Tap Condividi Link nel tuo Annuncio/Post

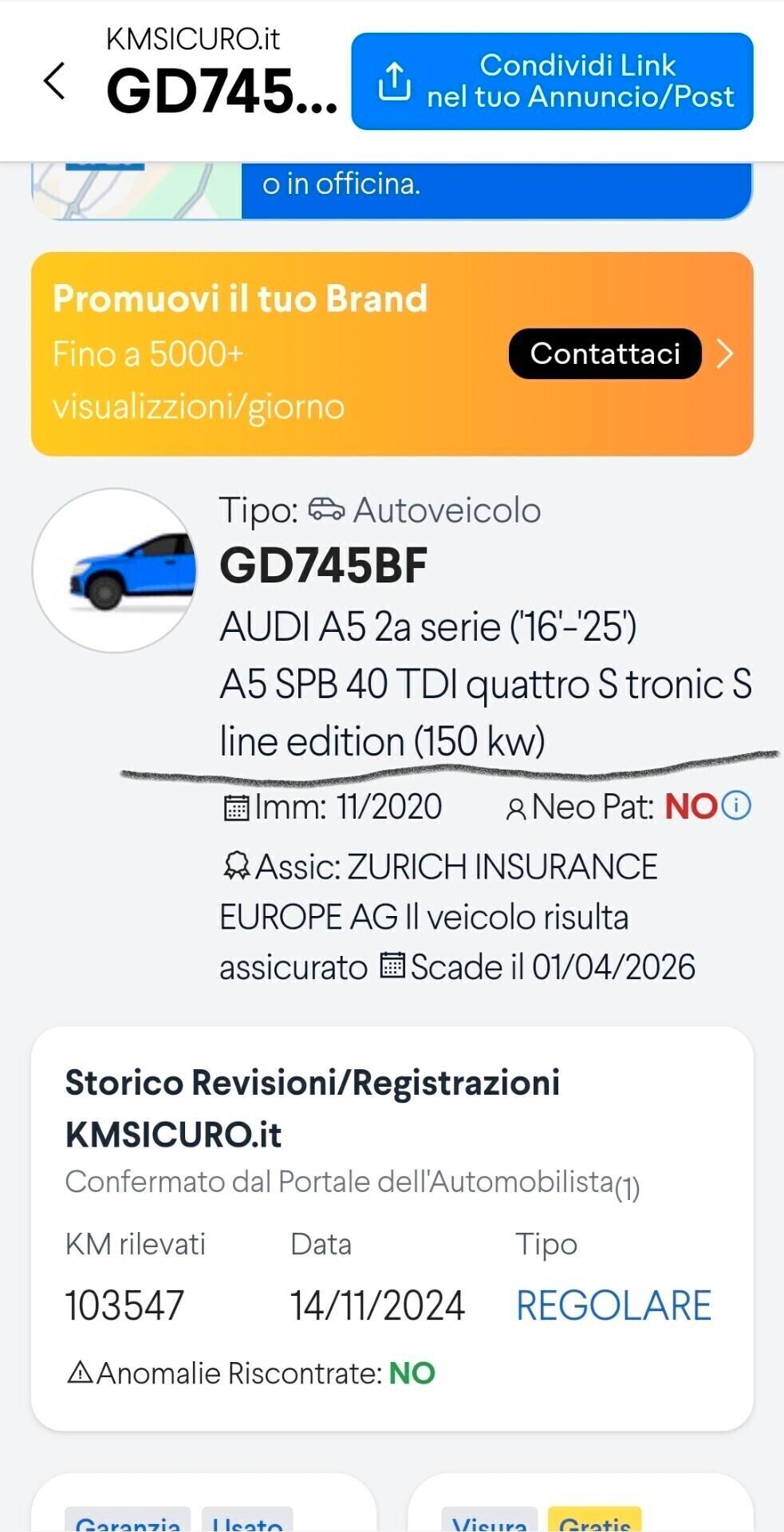552,81
